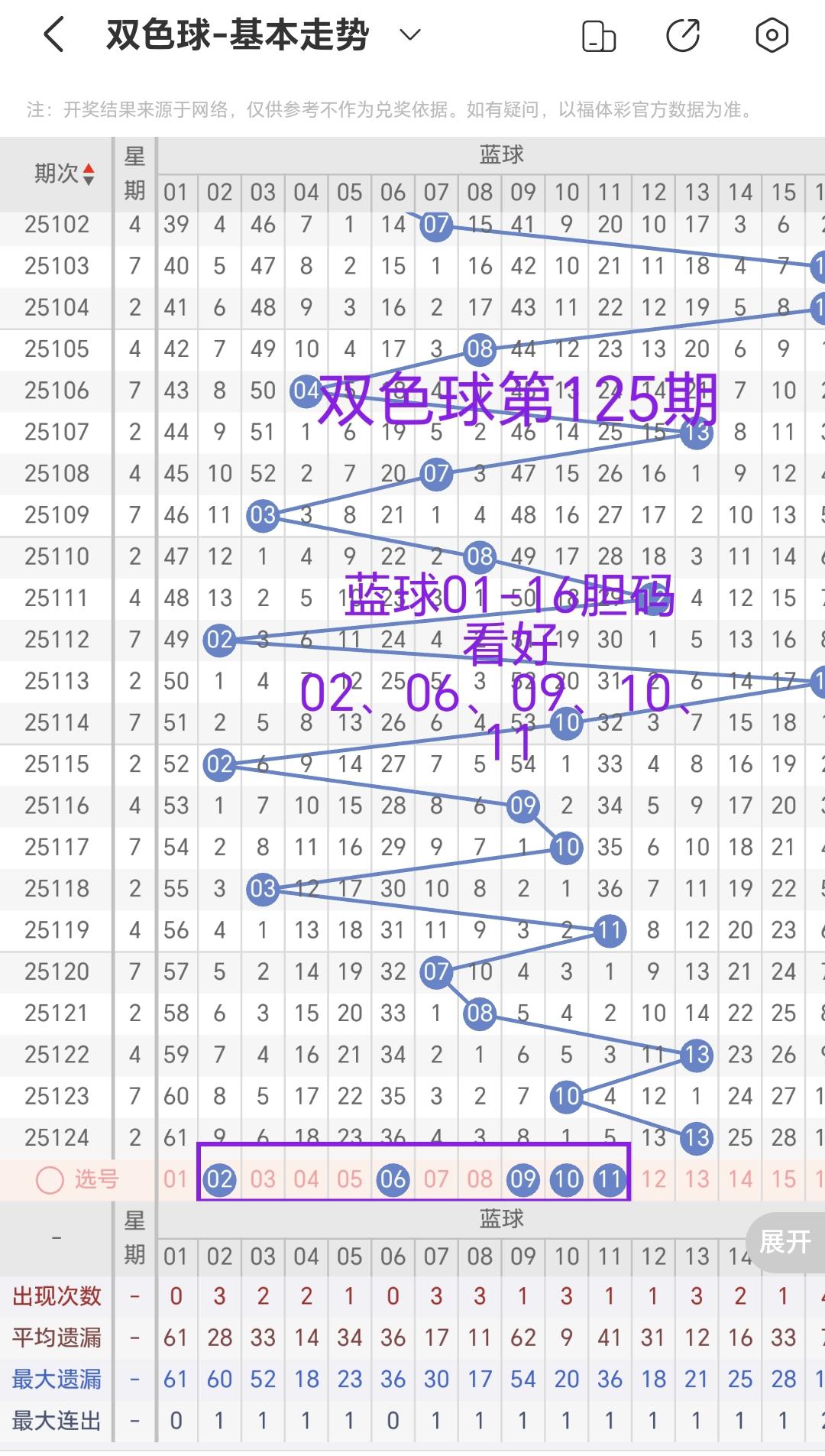The image size is (825, 1456).
Task: Deselect blue ball 10 in the 选号 row
Action: coord(567,1179)
